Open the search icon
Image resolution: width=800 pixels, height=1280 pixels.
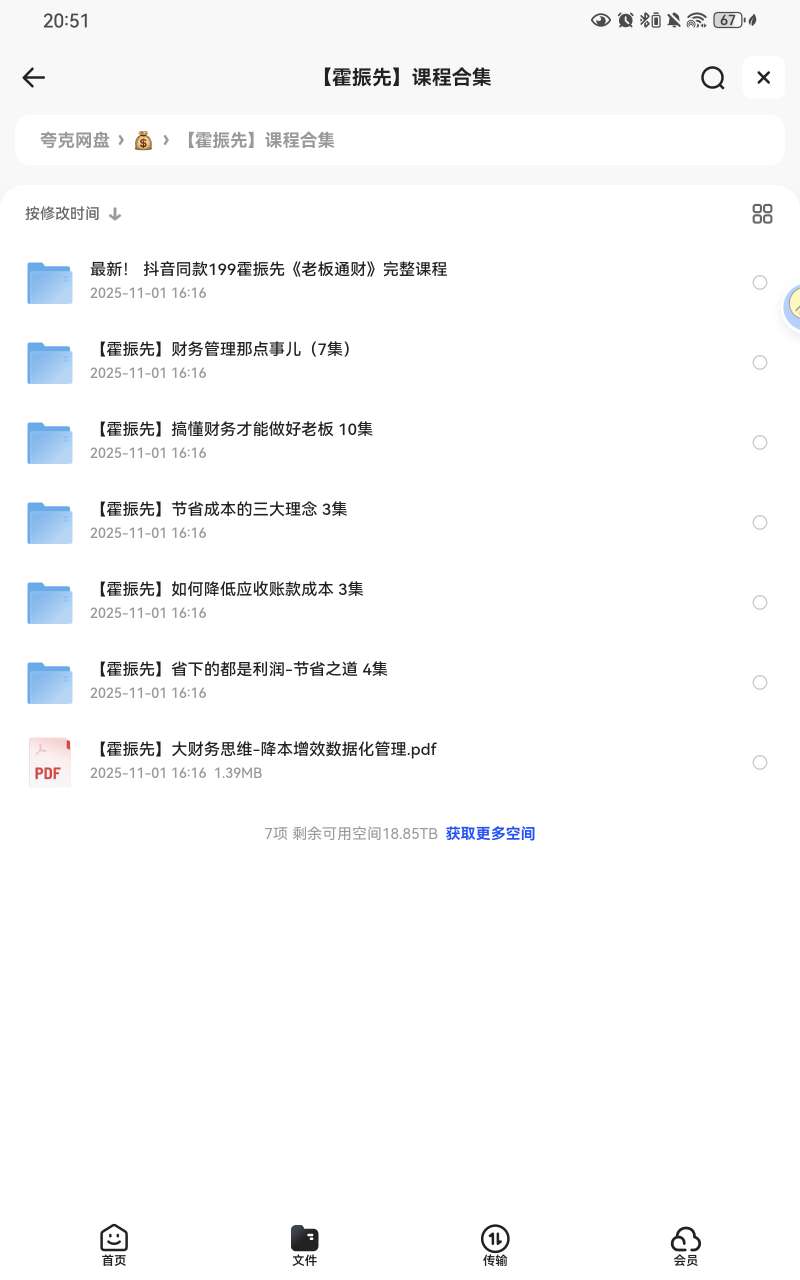712,77
